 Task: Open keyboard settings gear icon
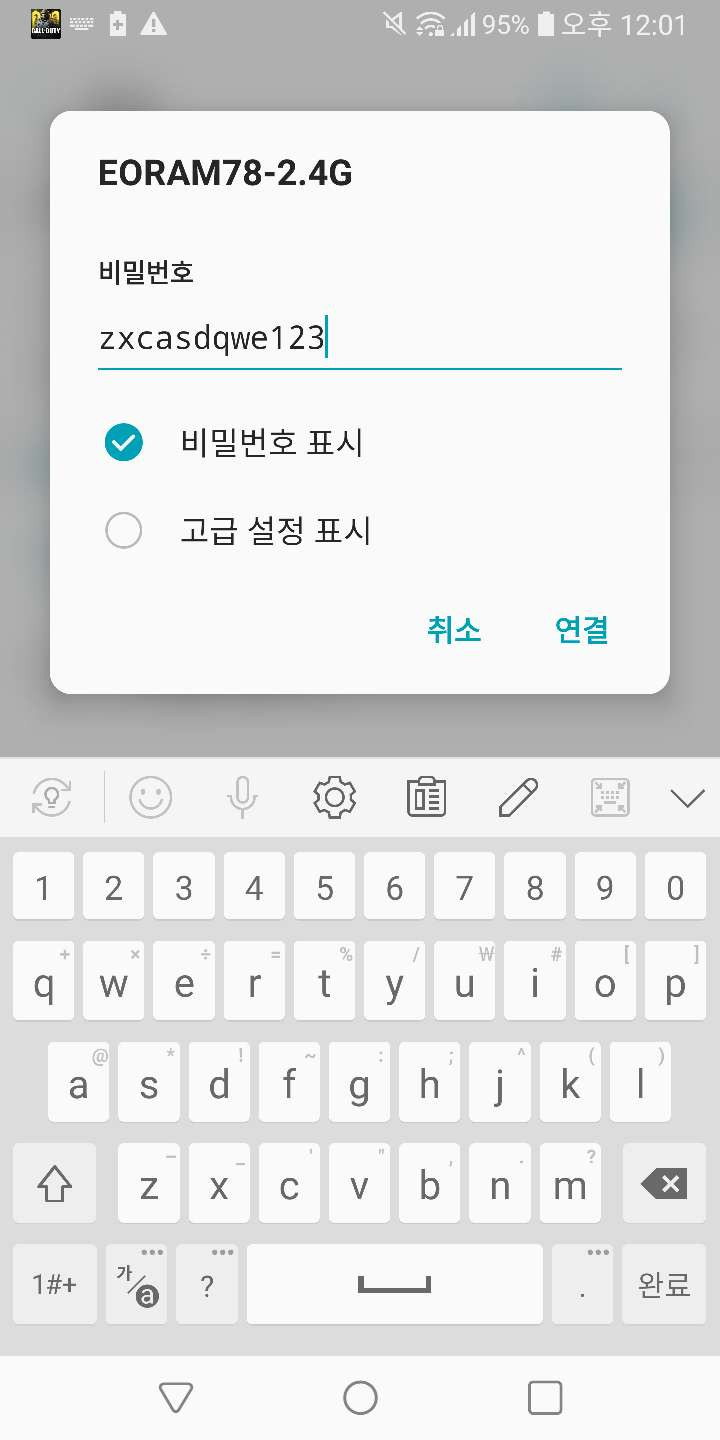point(334,798)
